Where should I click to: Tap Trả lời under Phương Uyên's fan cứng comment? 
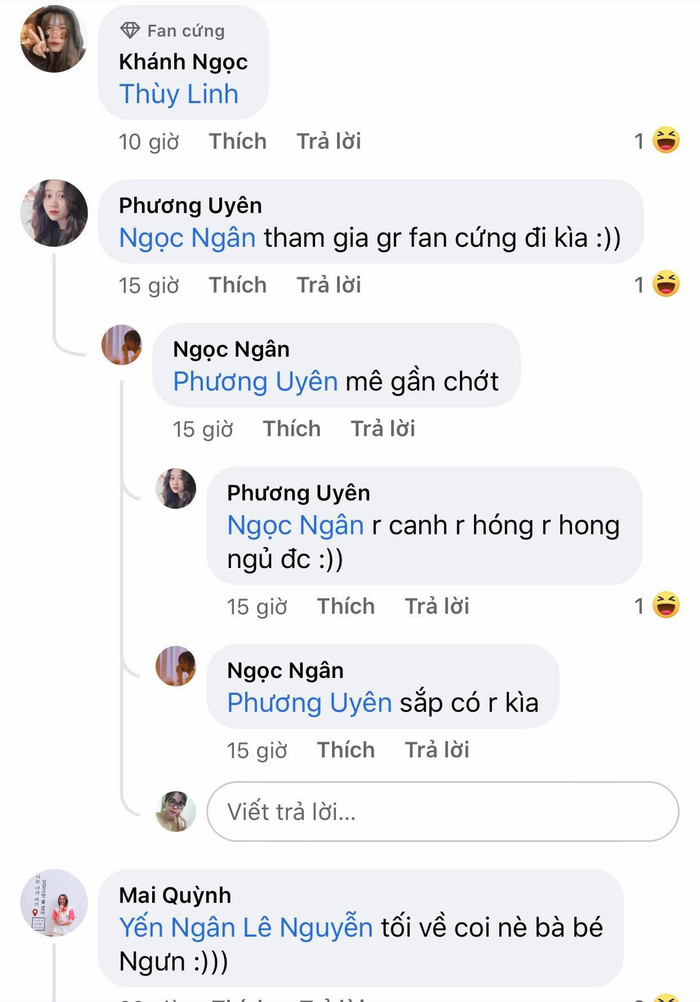(x=328, y=285)
